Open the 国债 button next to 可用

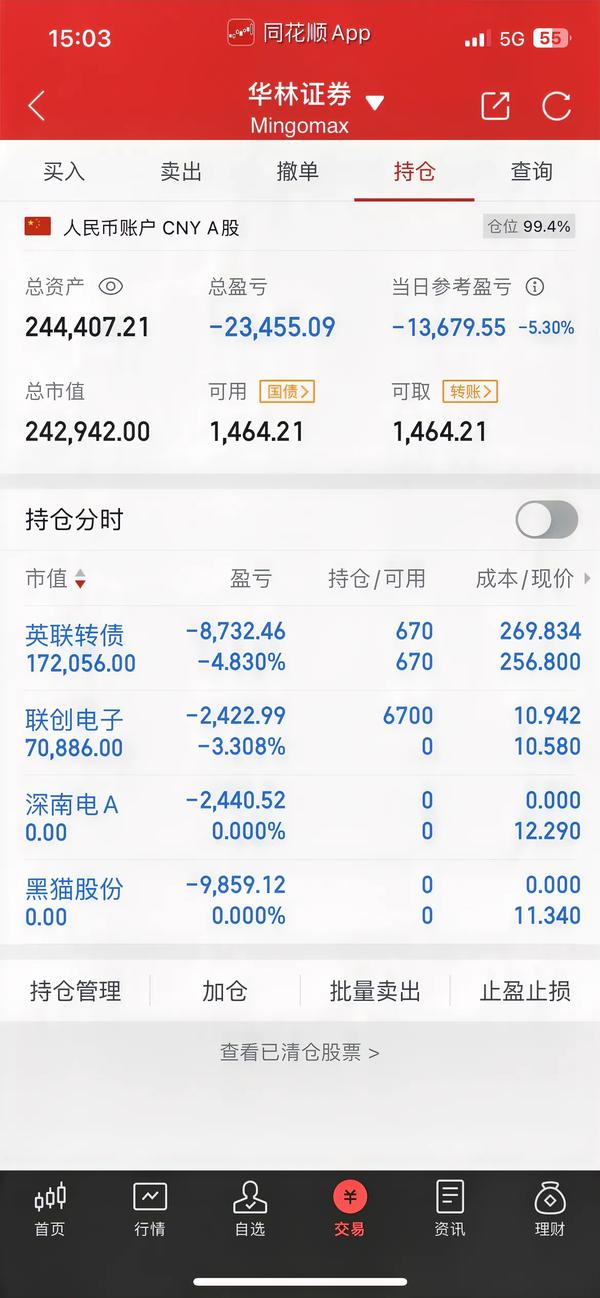click(286, 391)
